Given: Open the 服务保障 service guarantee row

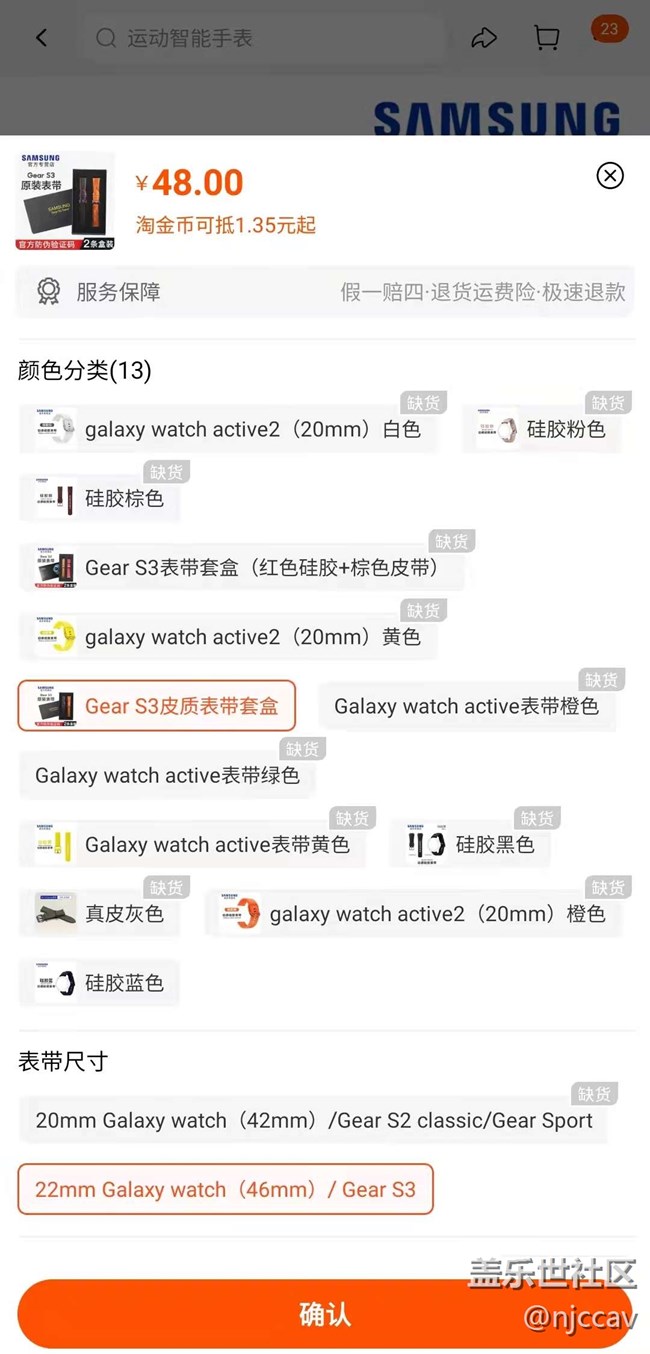Looking at the screenshot, I should pyautogui.click(x=325, y=292).
